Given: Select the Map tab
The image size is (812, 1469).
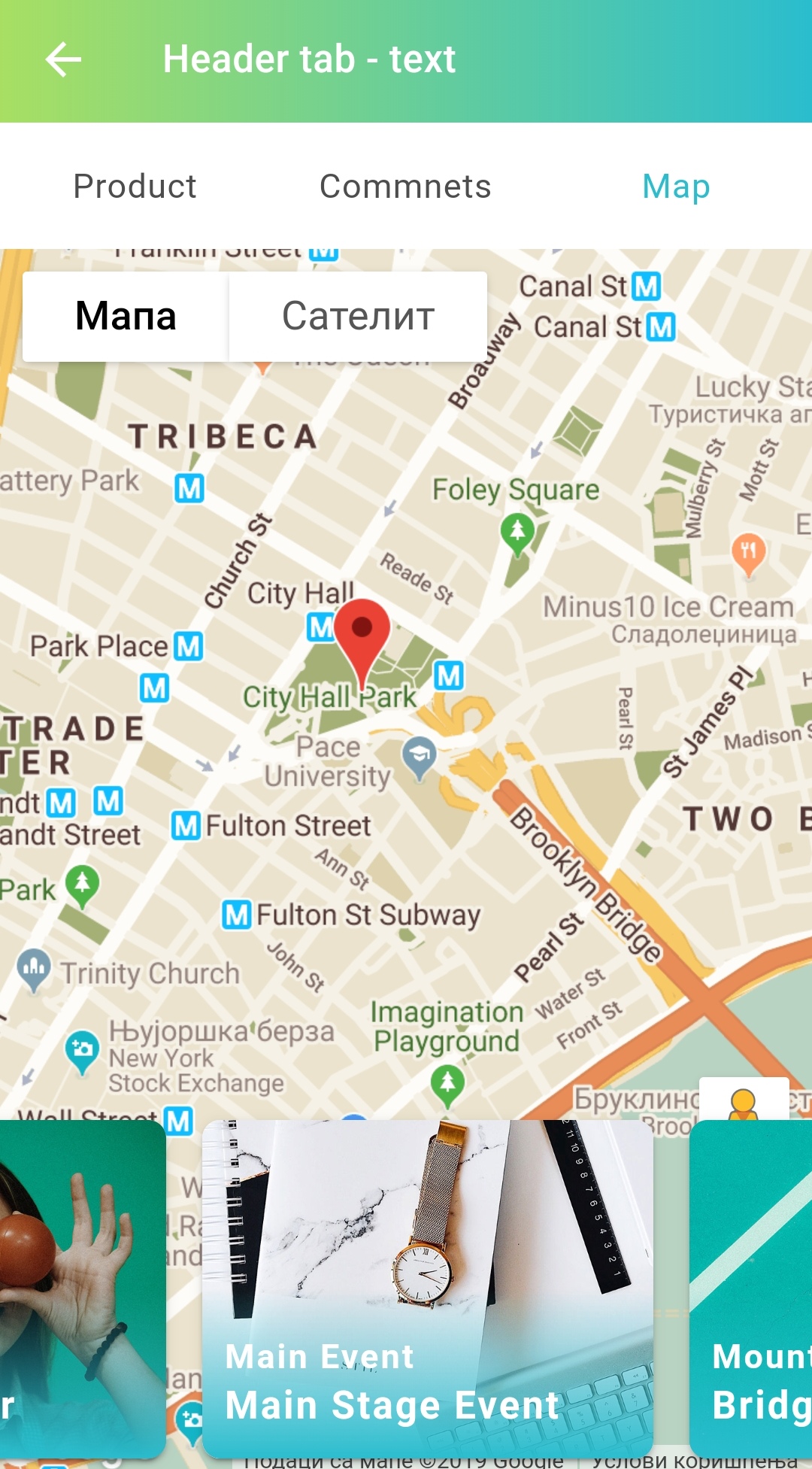Looking at the screenshot, I should click(676, 187).
